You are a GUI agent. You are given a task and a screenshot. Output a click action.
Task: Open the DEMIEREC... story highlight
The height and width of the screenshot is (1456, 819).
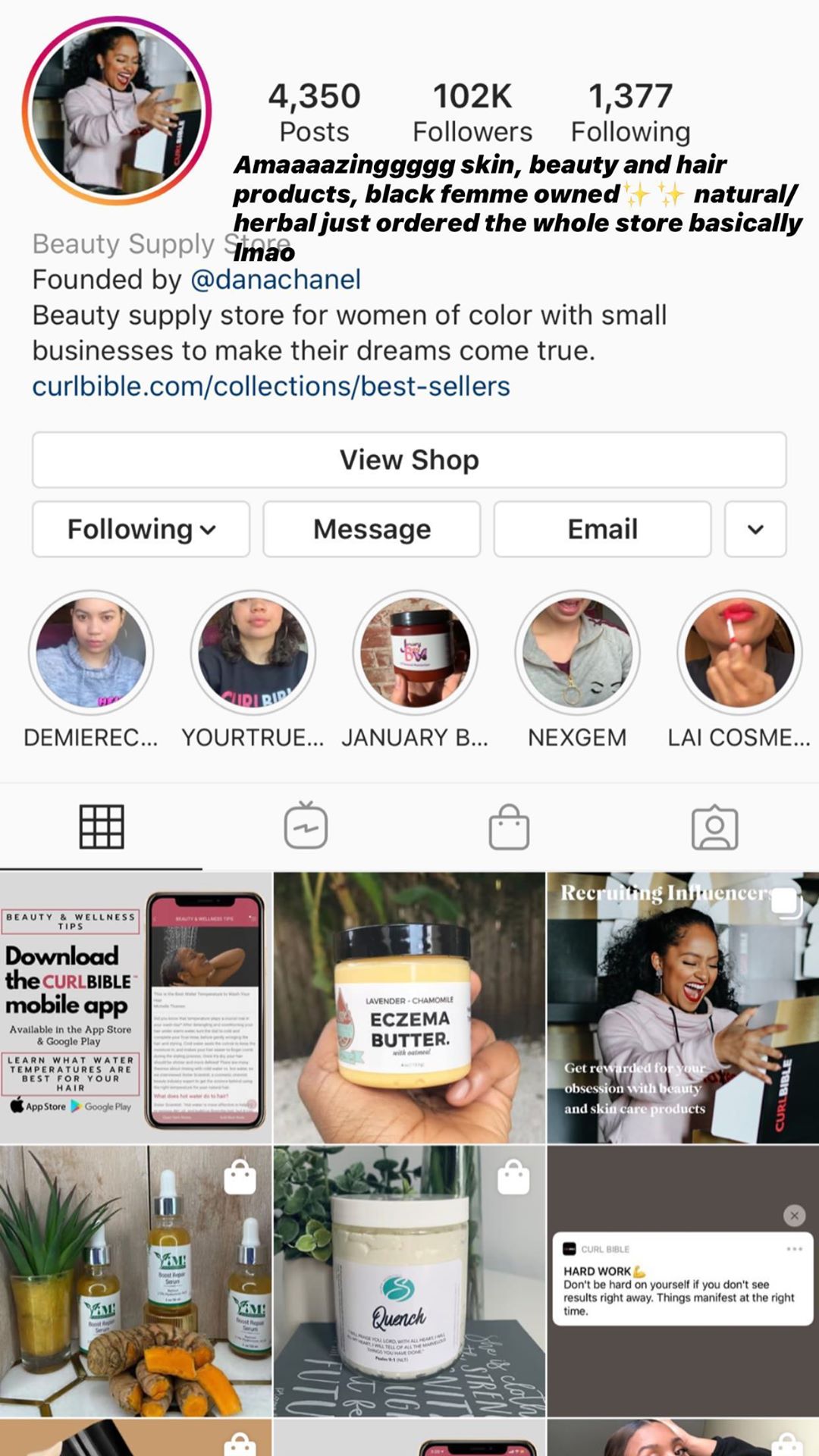pyautogui.click(x=91, y=653)
